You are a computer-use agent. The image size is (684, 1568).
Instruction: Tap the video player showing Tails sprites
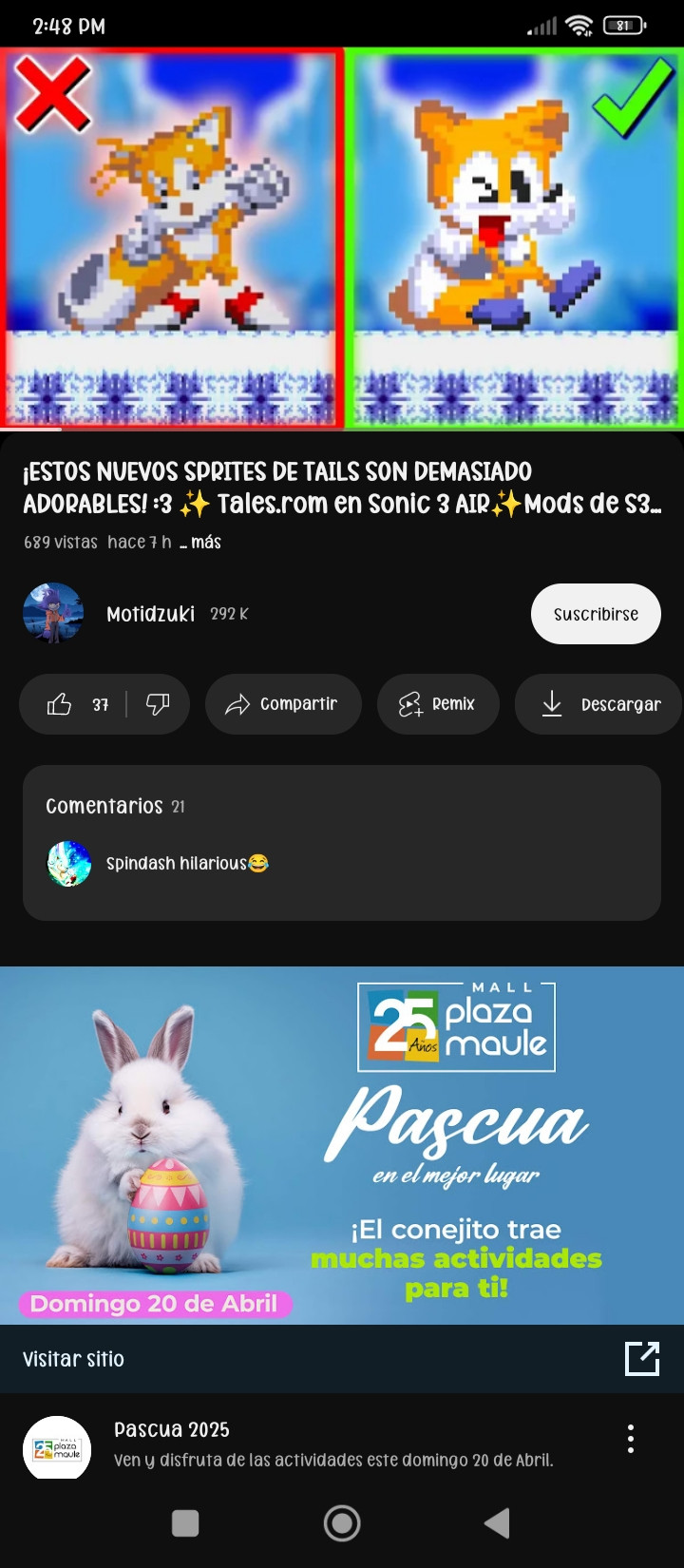(x=342, y=238)
